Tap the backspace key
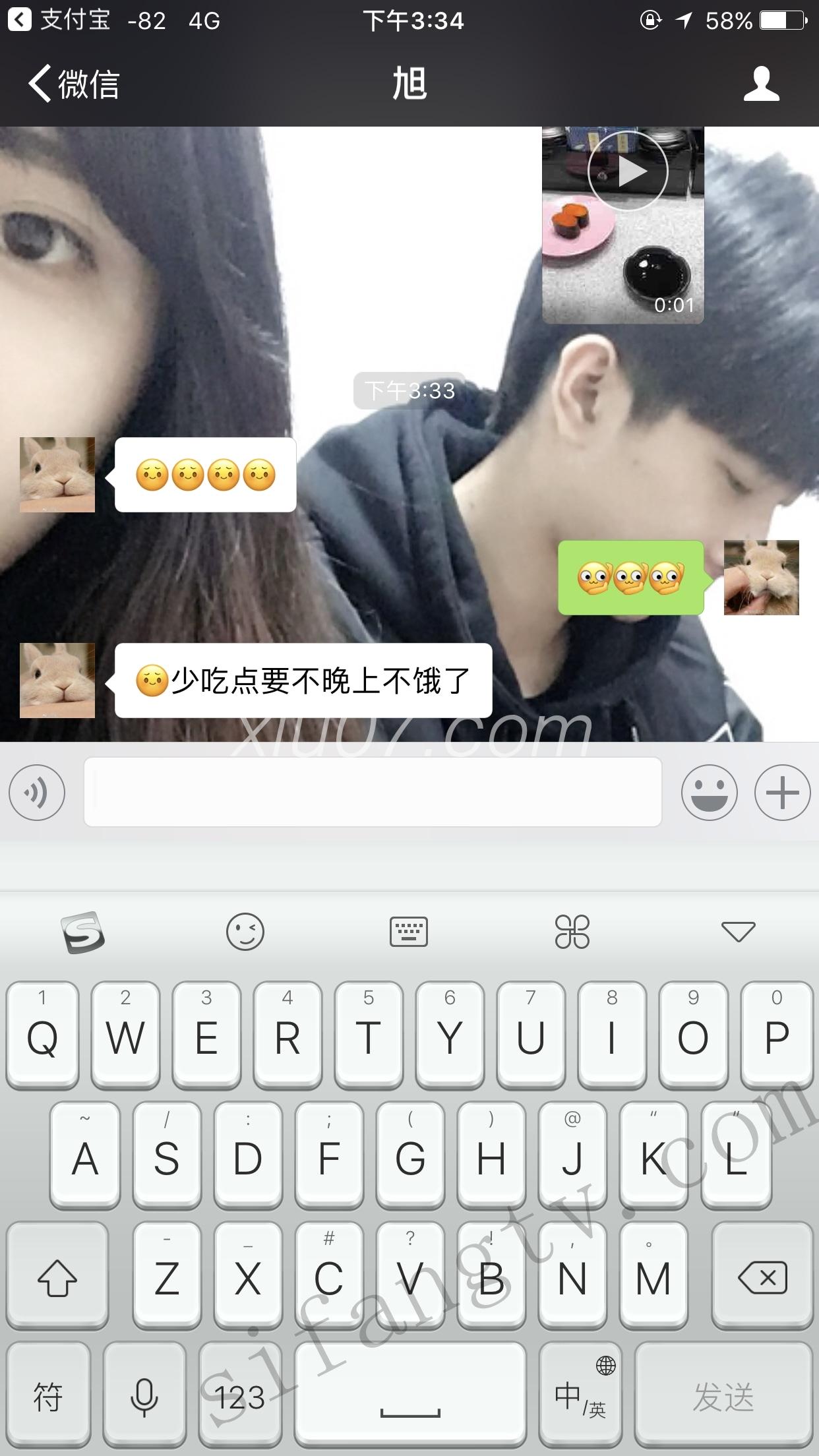 pos(762,1277)
